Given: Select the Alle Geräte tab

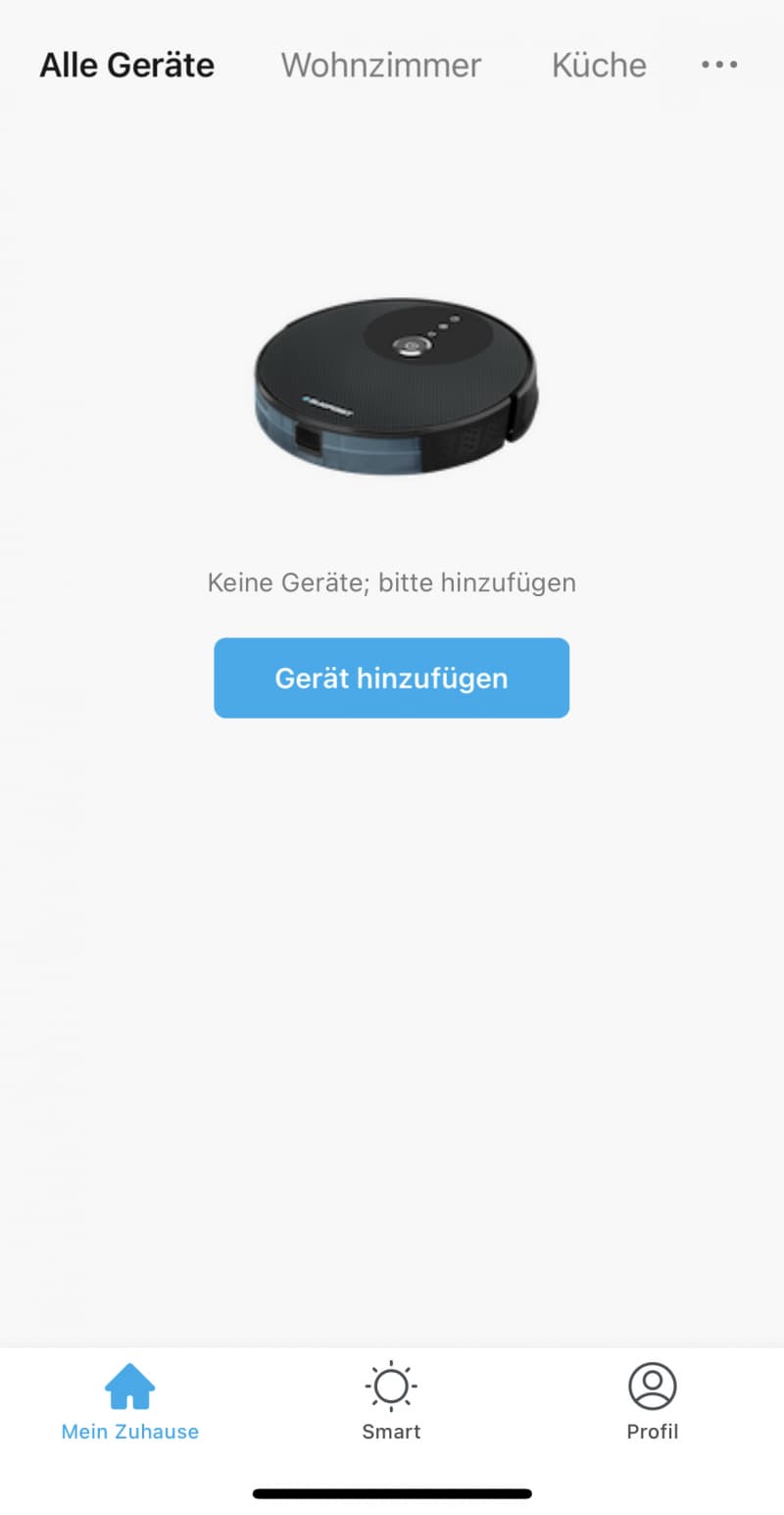Looking at the screenshot, I should coord(126,65).
